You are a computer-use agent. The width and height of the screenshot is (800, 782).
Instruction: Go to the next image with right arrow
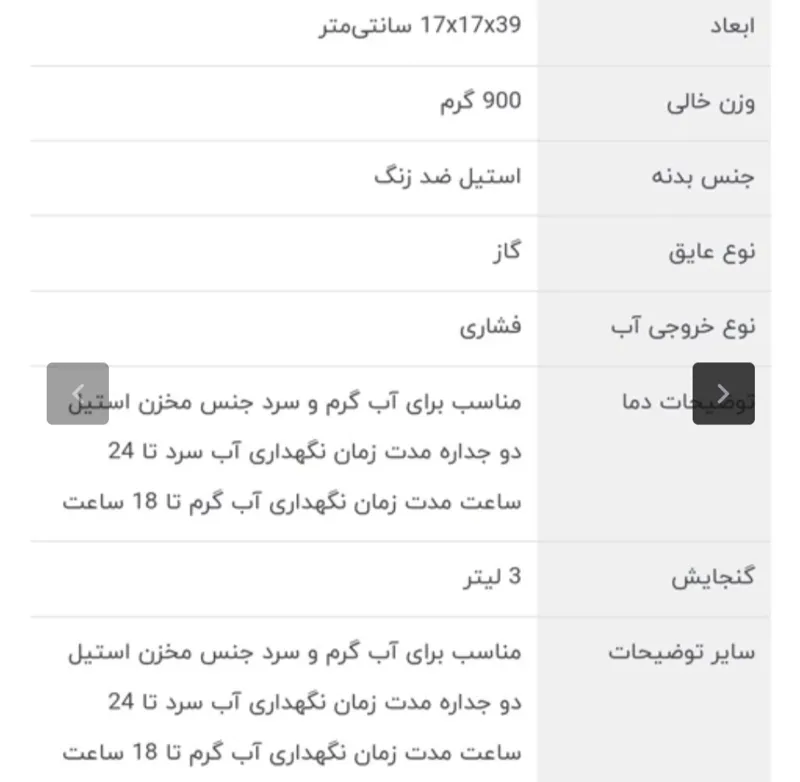pyautogui.click(x=723, y=393)
